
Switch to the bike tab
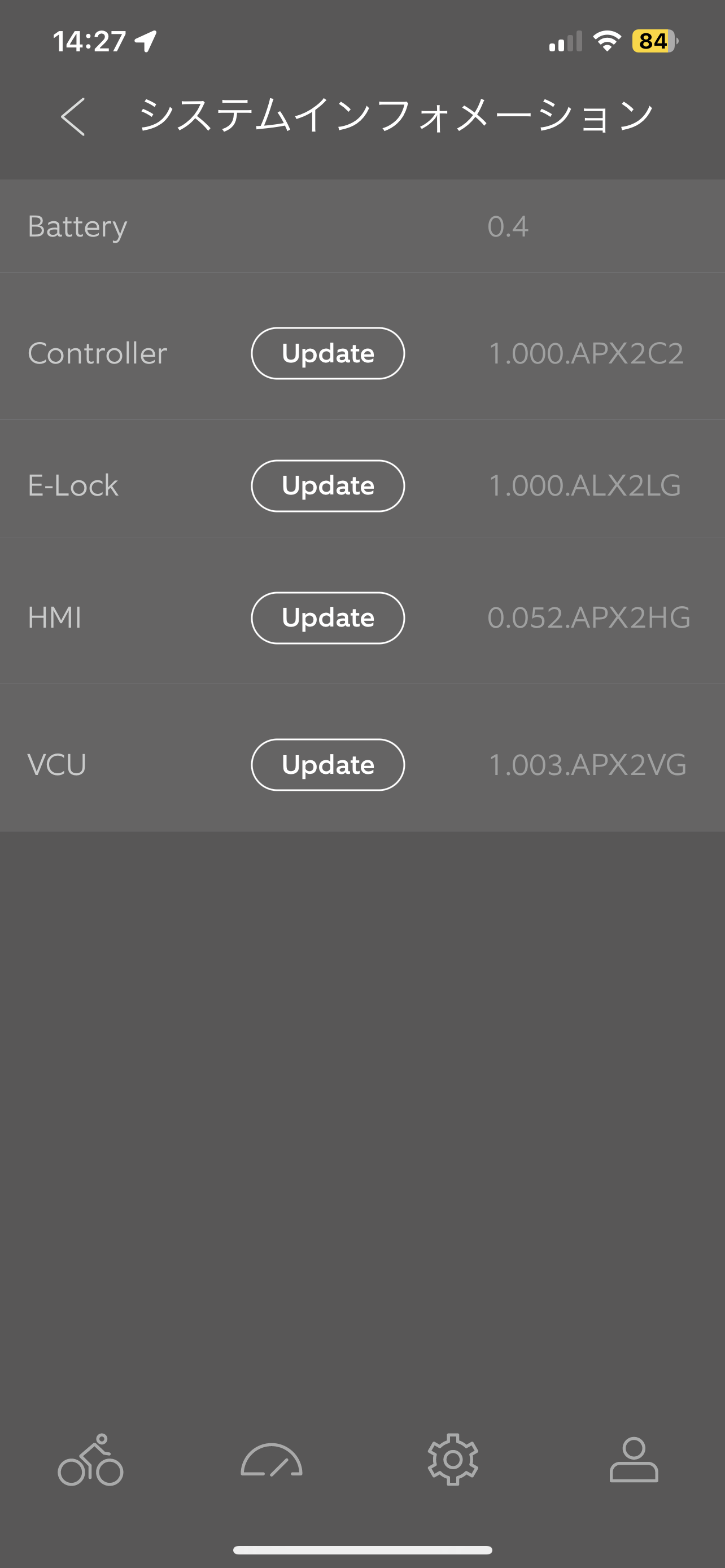[91, 1460]
